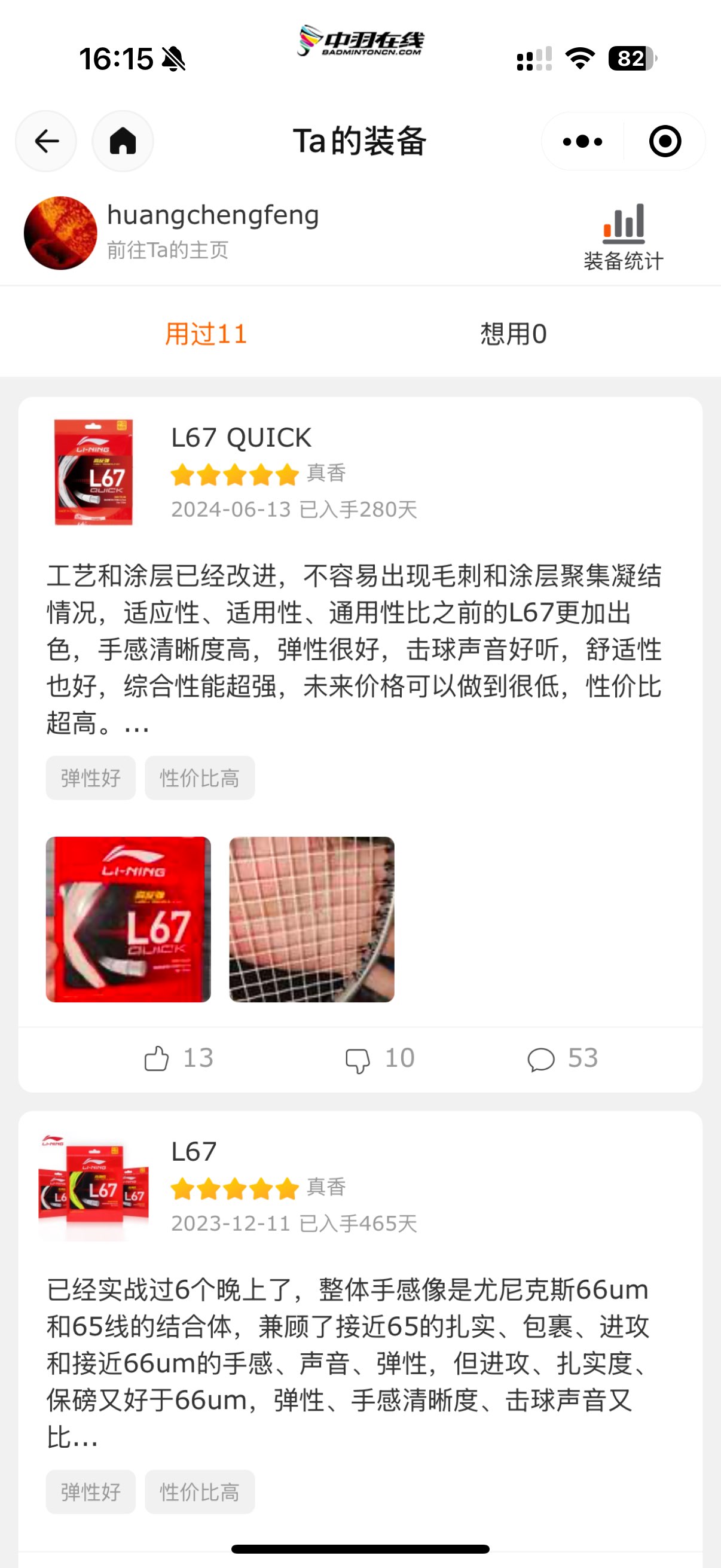Tap the 弹性好 tag under L67 QUICK
This screenshot has width=721, height=1568.
click(x=91, y=778)
